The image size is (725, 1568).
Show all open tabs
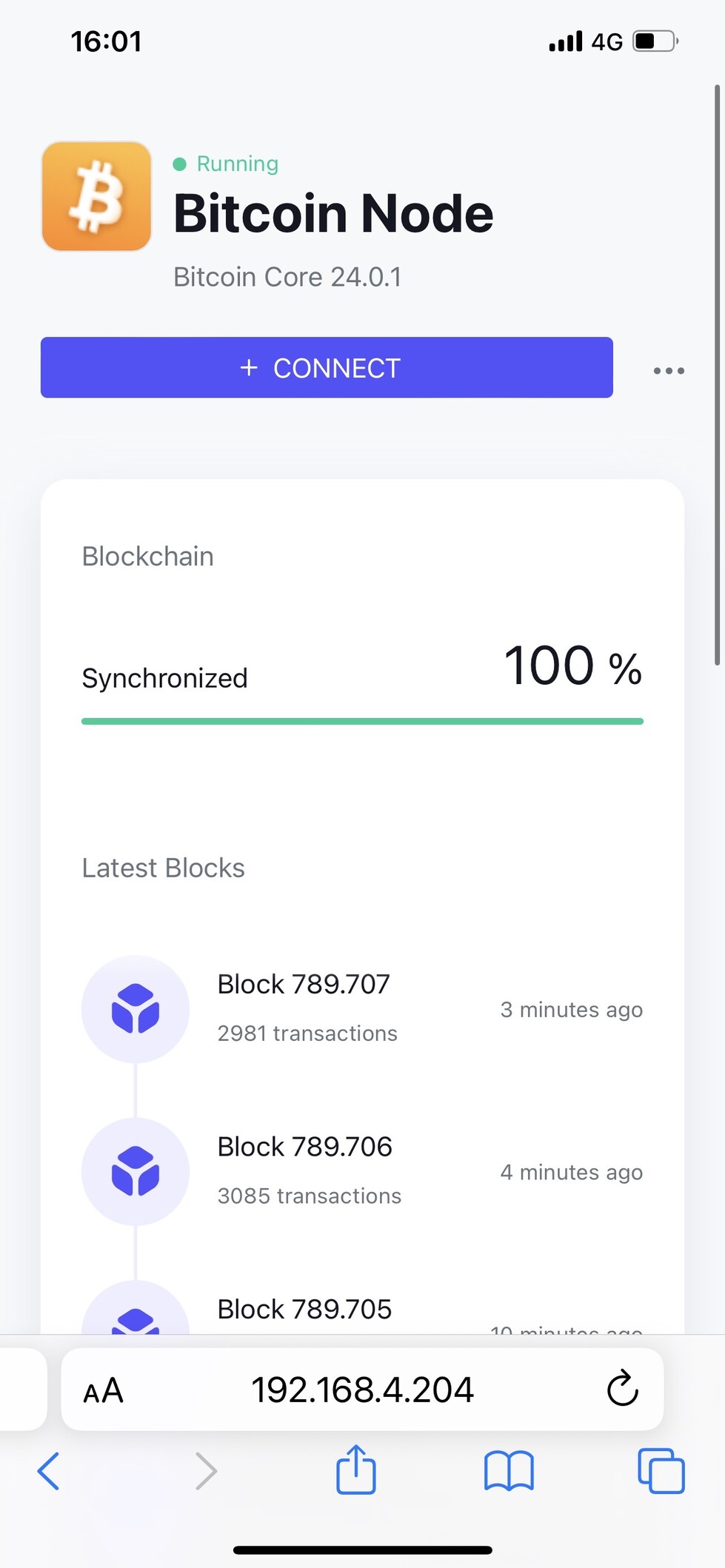pyautogui.click(x=661, y=1470)
